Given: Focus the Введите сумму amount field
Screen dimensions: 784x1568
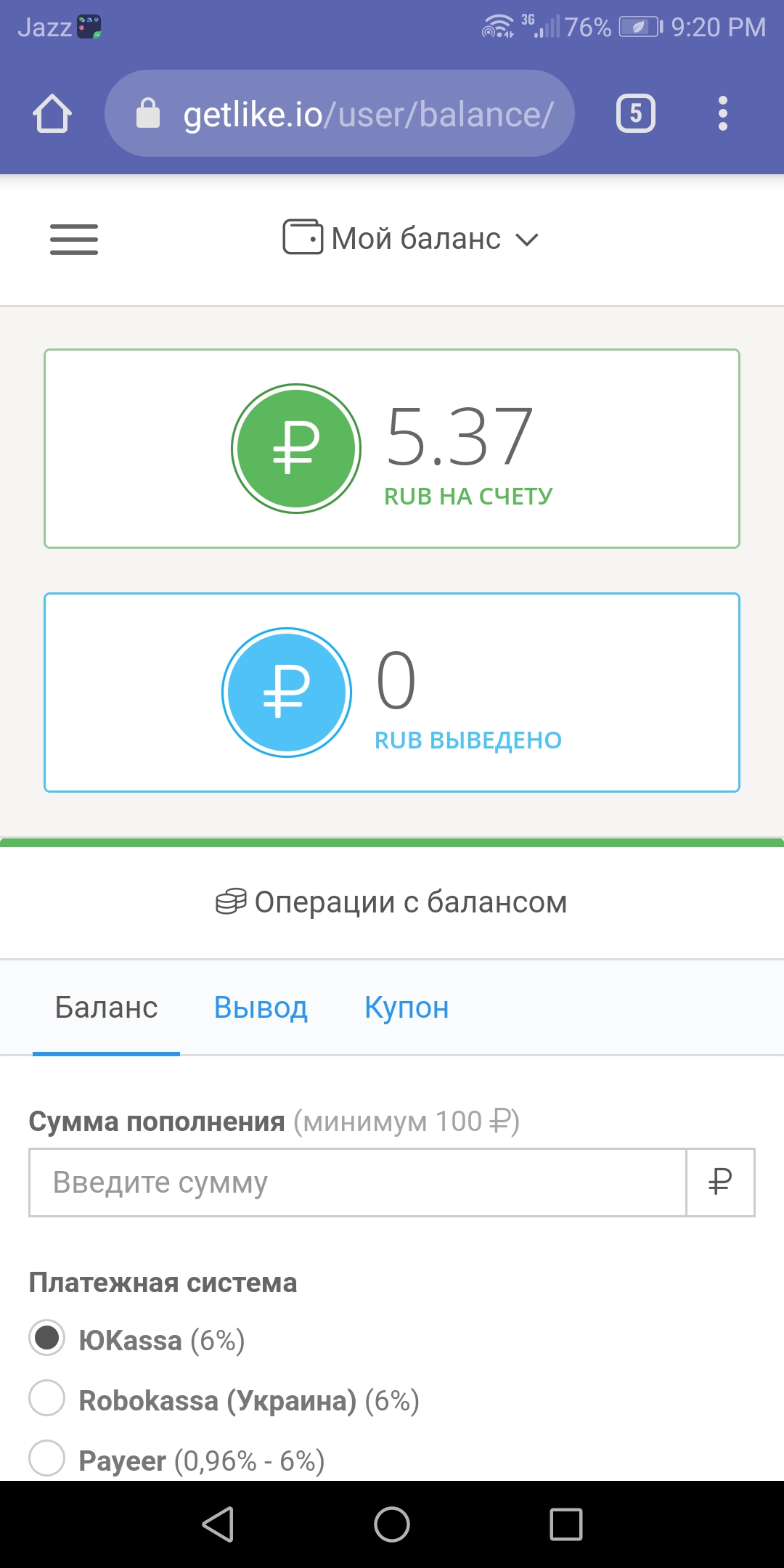Looking at the screenshot, I should [x=357, y=1183].
